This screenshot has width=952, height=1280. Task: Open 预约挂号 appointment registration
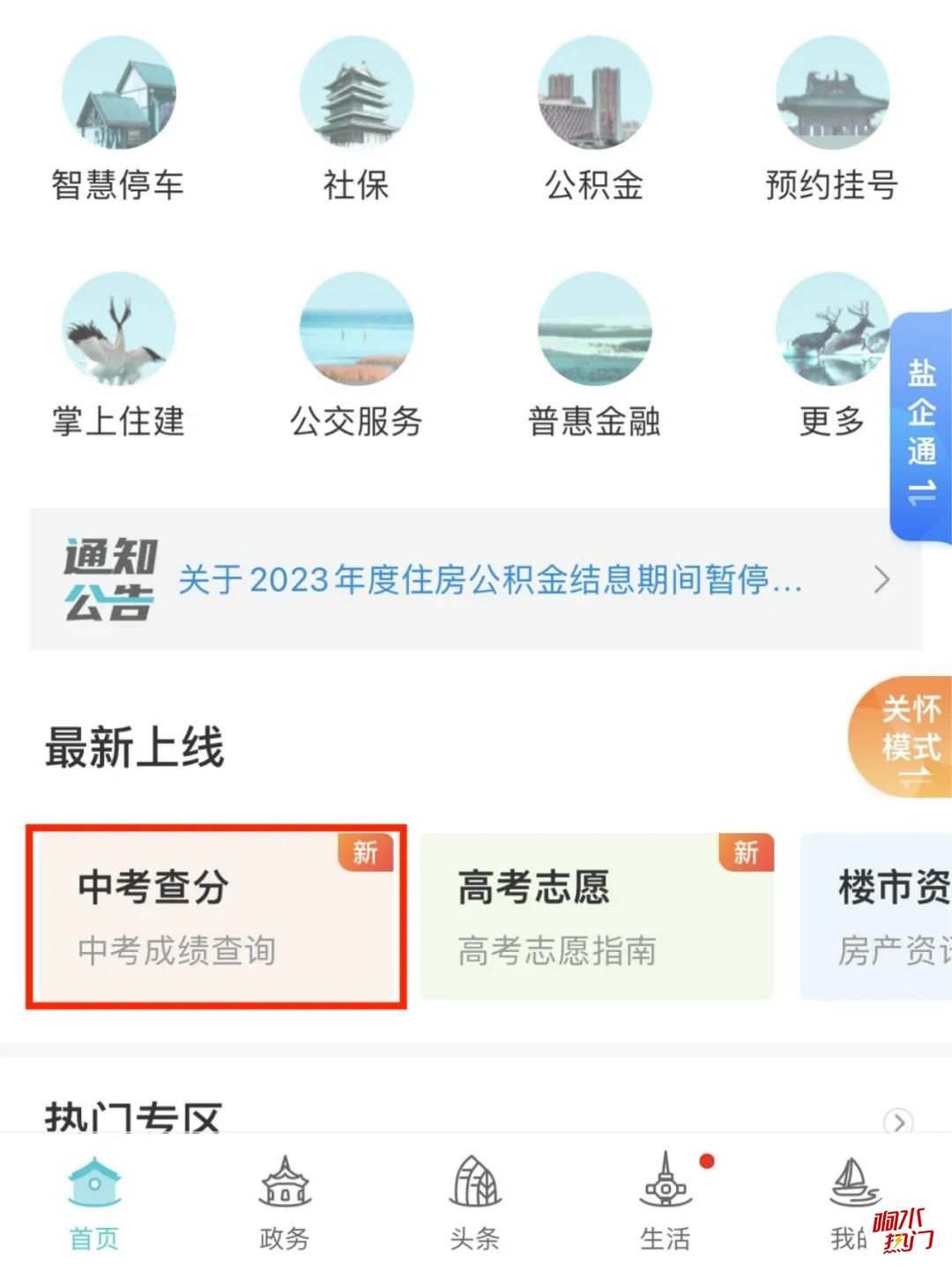tap(832, 119)
